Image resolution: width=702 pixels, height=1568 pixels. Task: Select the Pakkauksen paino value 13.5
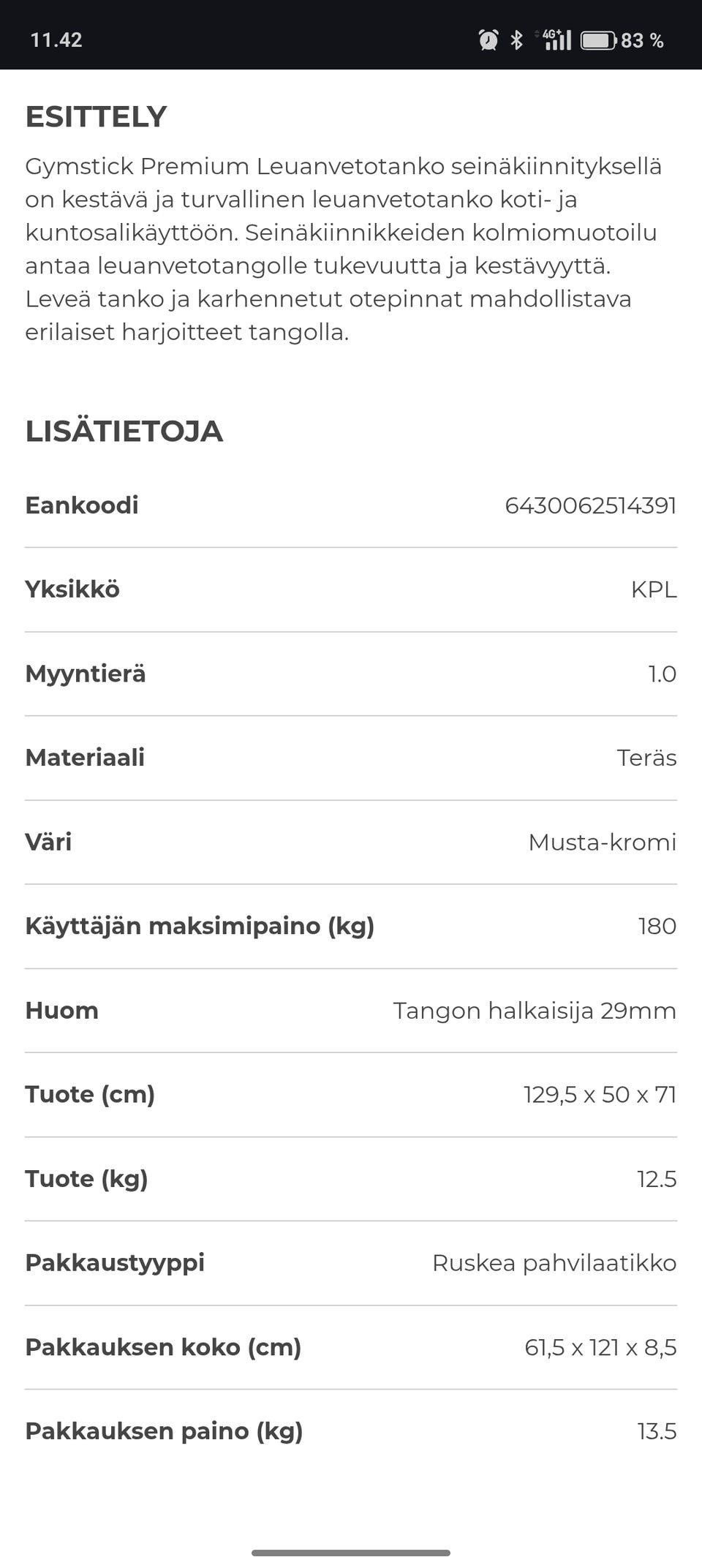(656, 1431)
